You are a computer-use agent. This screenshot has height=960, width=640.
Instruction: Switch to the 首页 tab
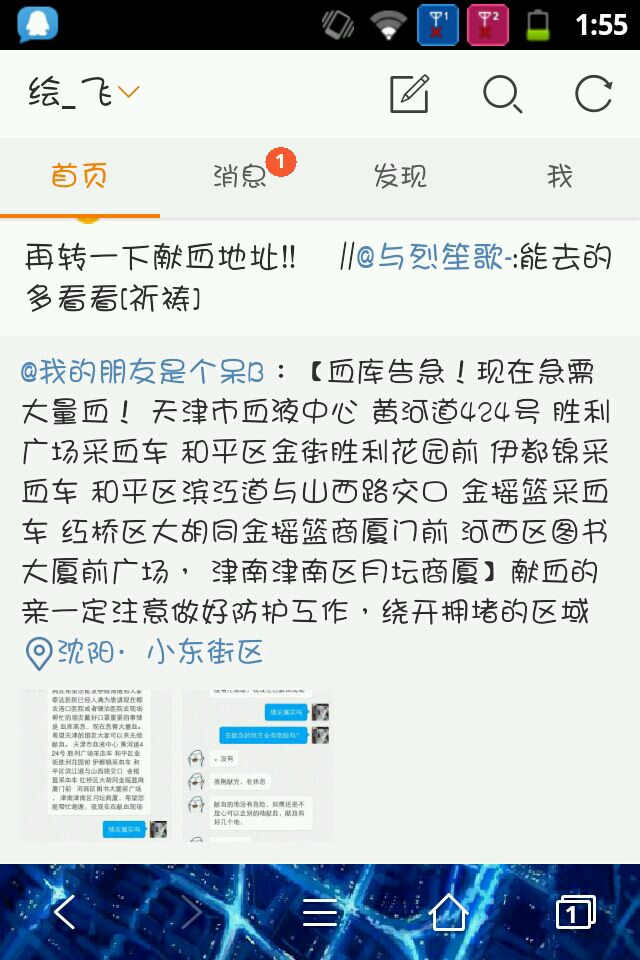tap(80, 177)
